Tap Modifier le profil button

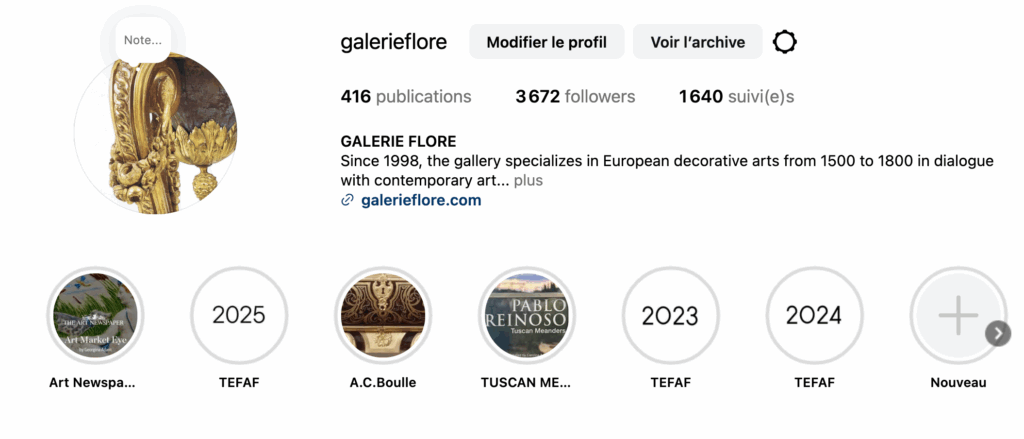point(547,42)
